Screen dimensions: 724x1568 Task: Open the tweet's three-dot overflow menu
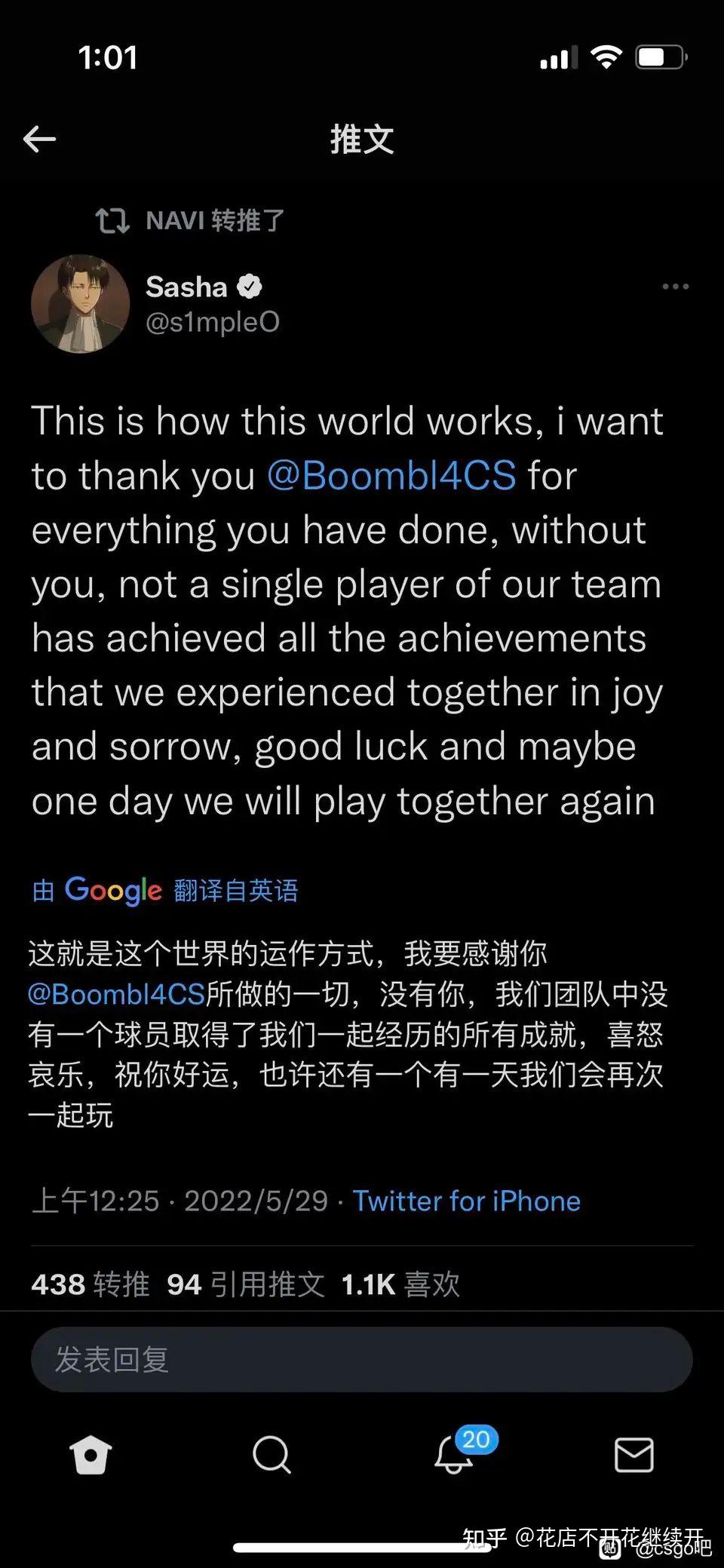pos(675,287)
